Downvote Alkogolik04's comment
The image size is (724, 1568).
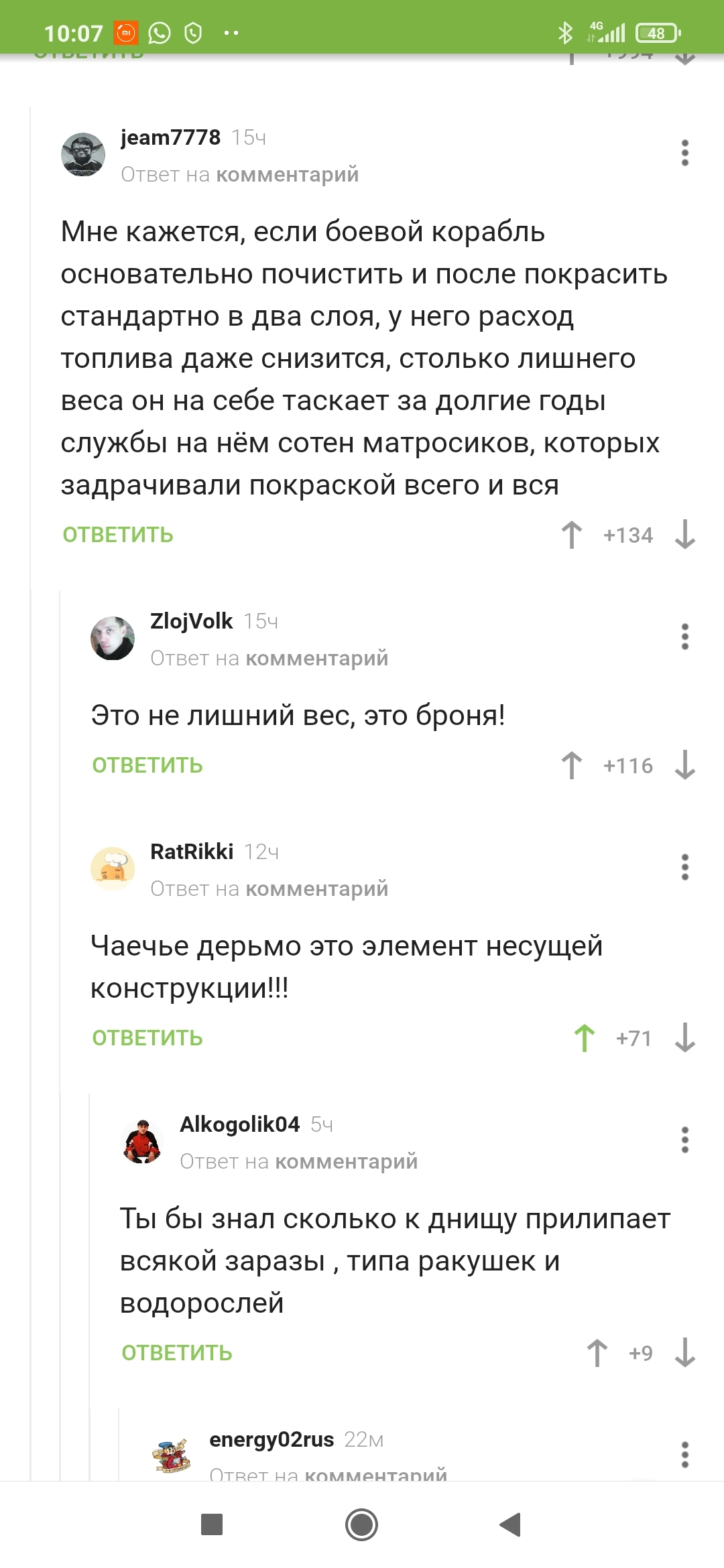pos(684,1353)
